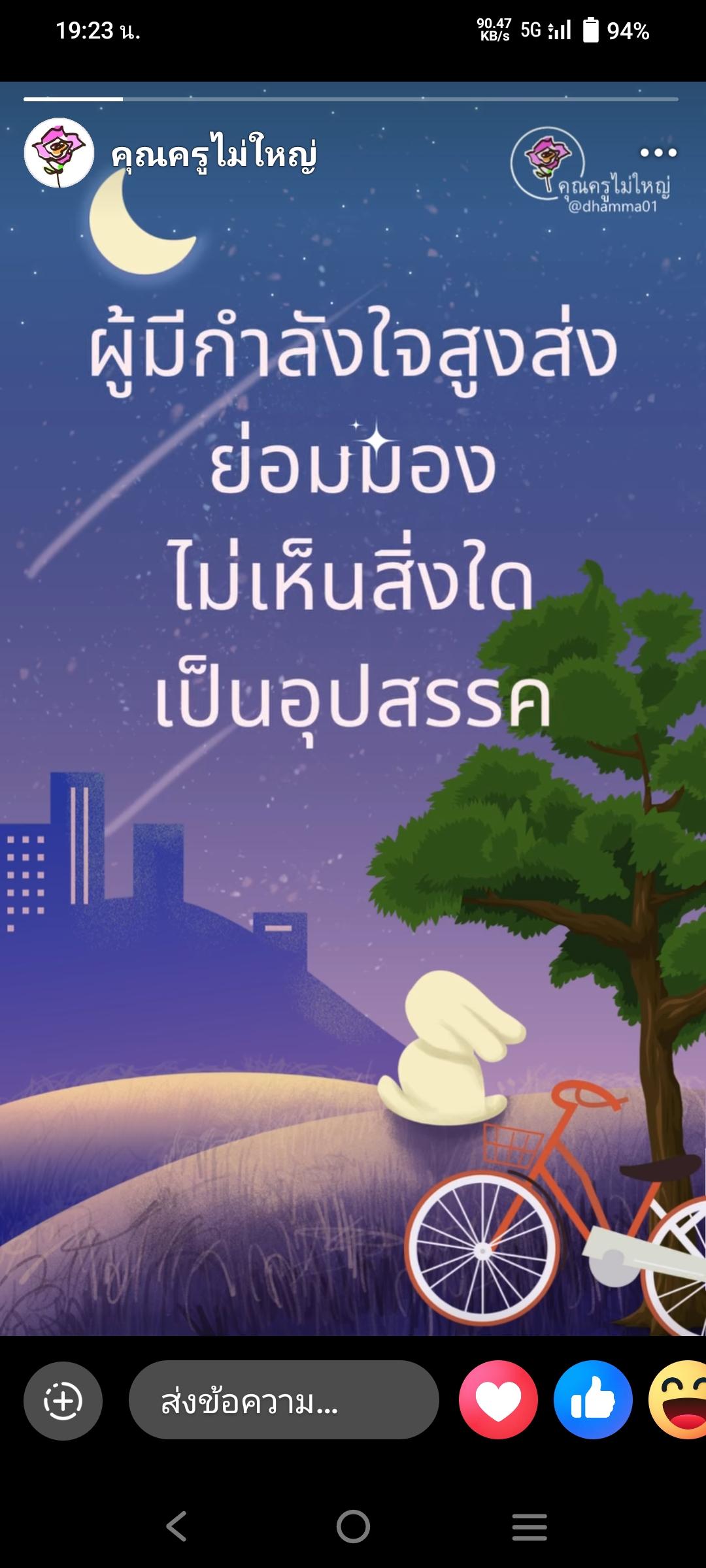Open the three-dot story options menu
The height and width of the screenshot is (1568, 706).
pyautogui.click(x=658, y=153)
